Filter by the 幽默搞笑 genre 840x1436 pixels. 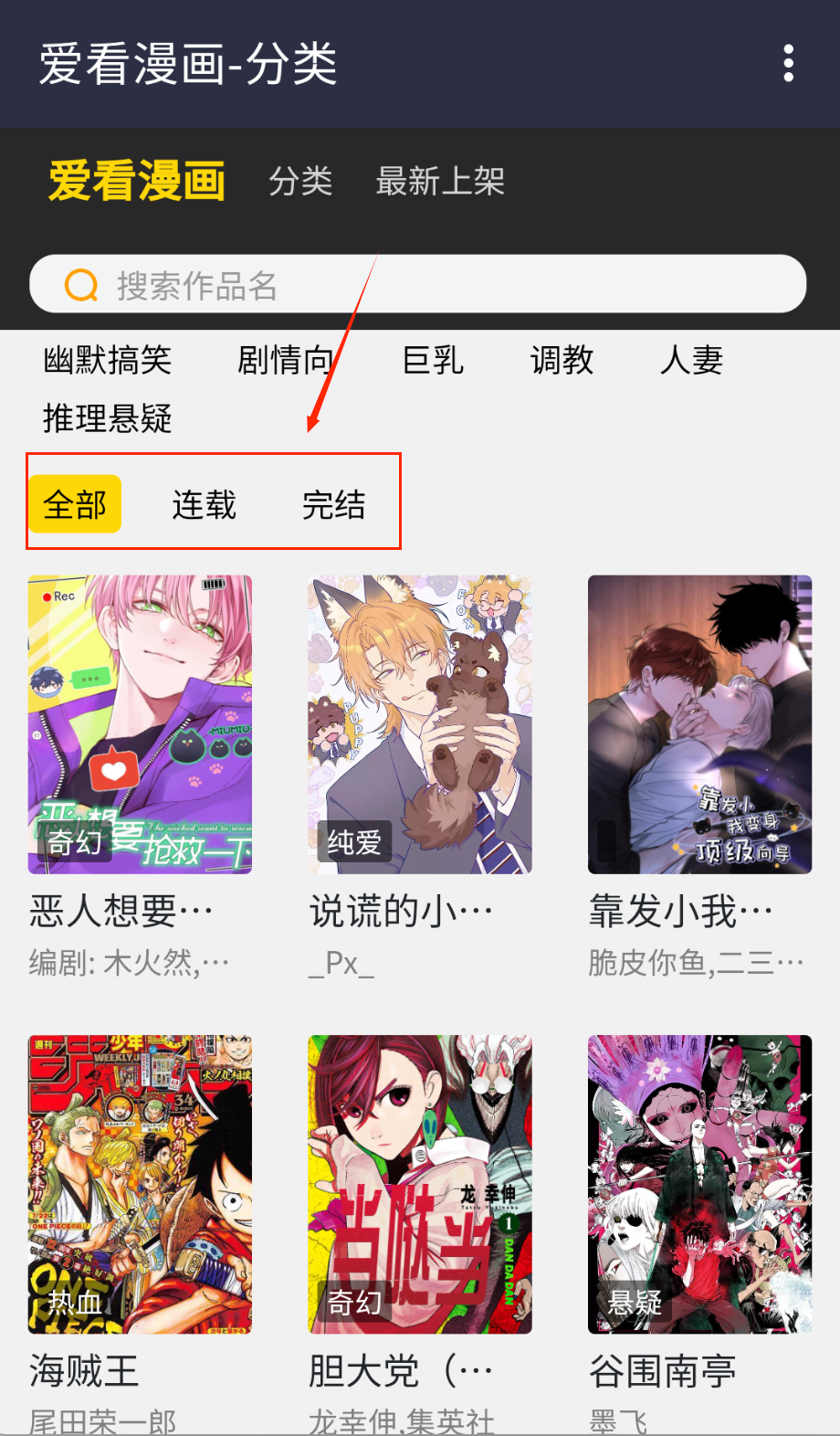pos(108,360)
